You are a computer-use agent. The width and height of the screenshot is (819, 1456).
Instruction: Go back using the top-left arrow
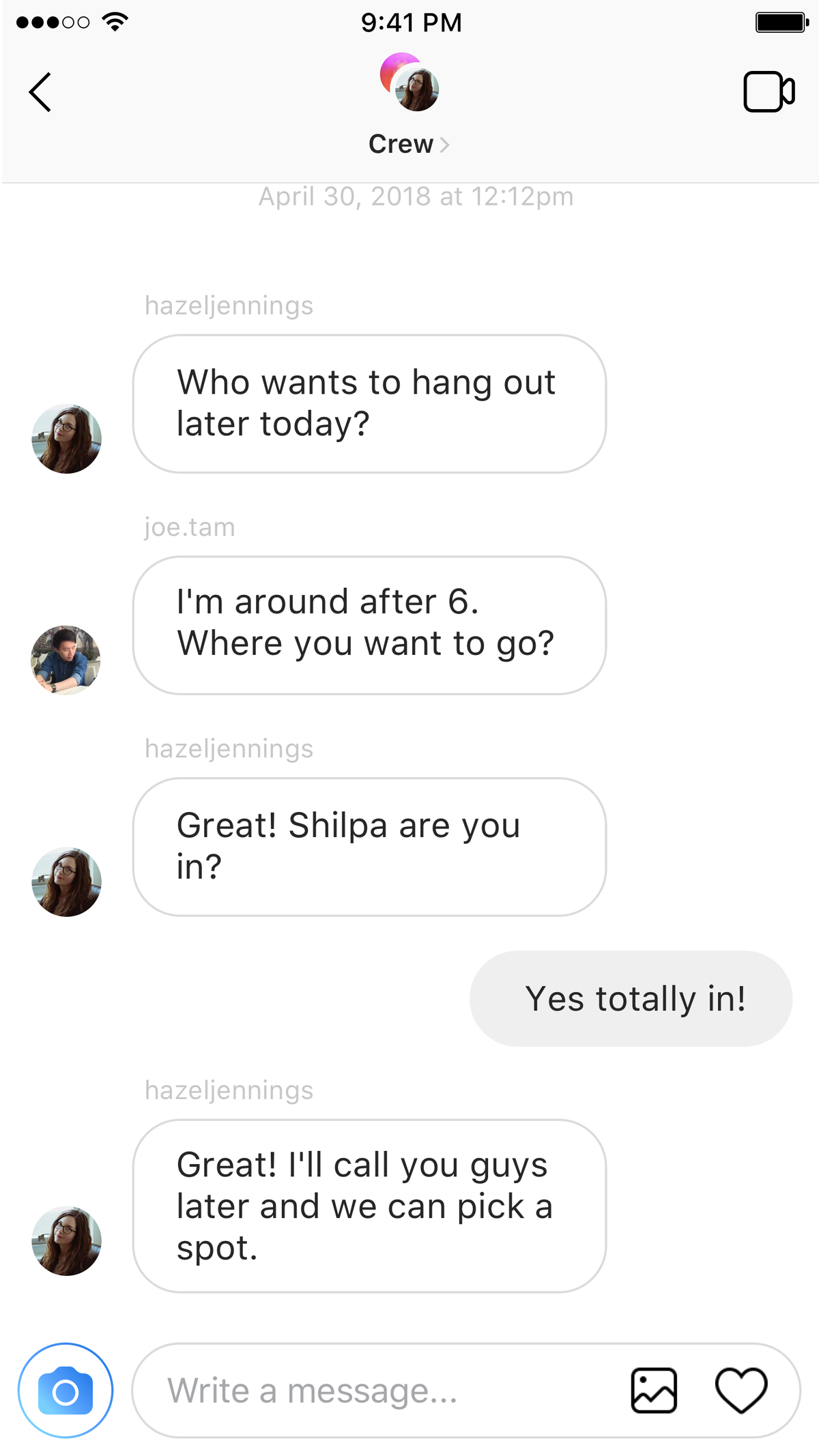[40, 92]
